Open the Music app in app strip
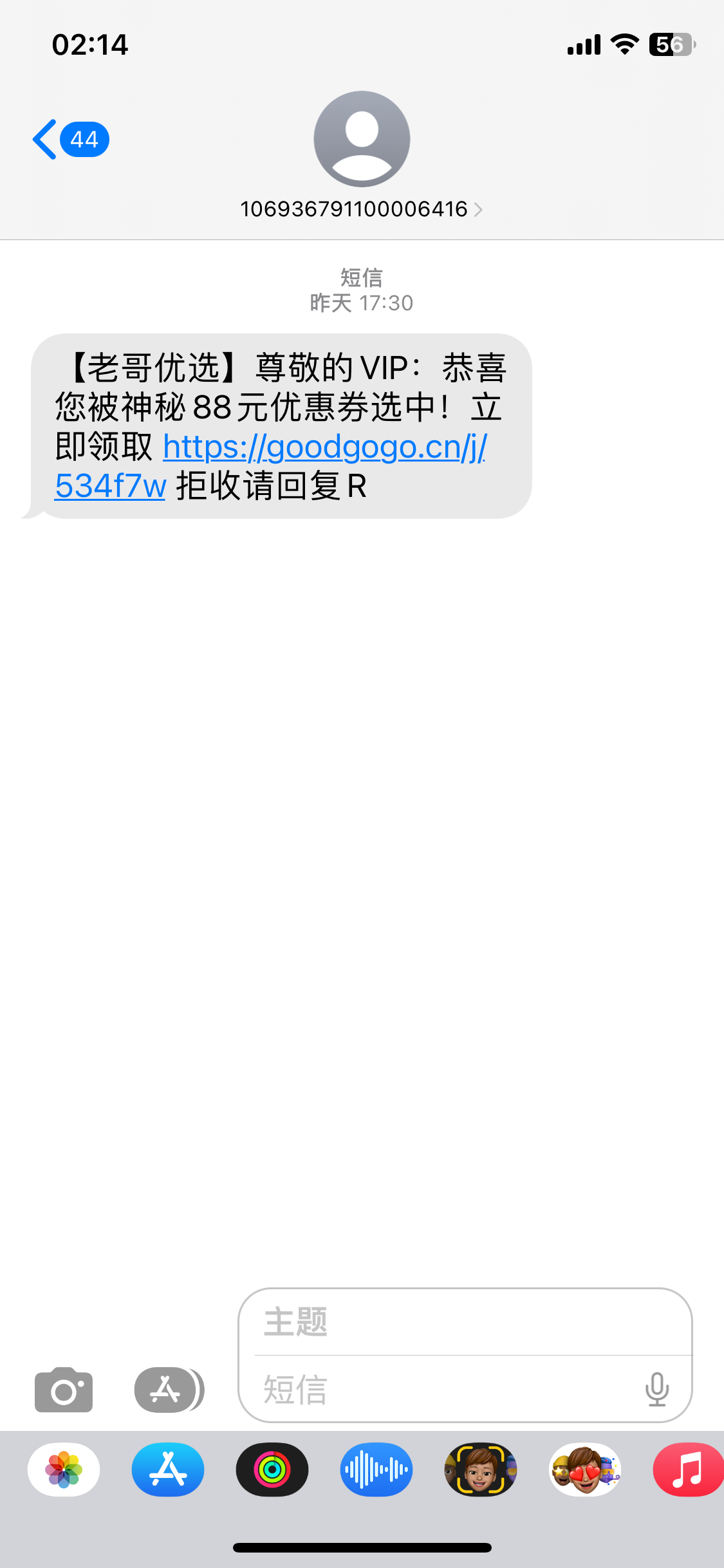Image resolution: width=724 pixels, height=1568 pixels. click(x=687, y=1470)
